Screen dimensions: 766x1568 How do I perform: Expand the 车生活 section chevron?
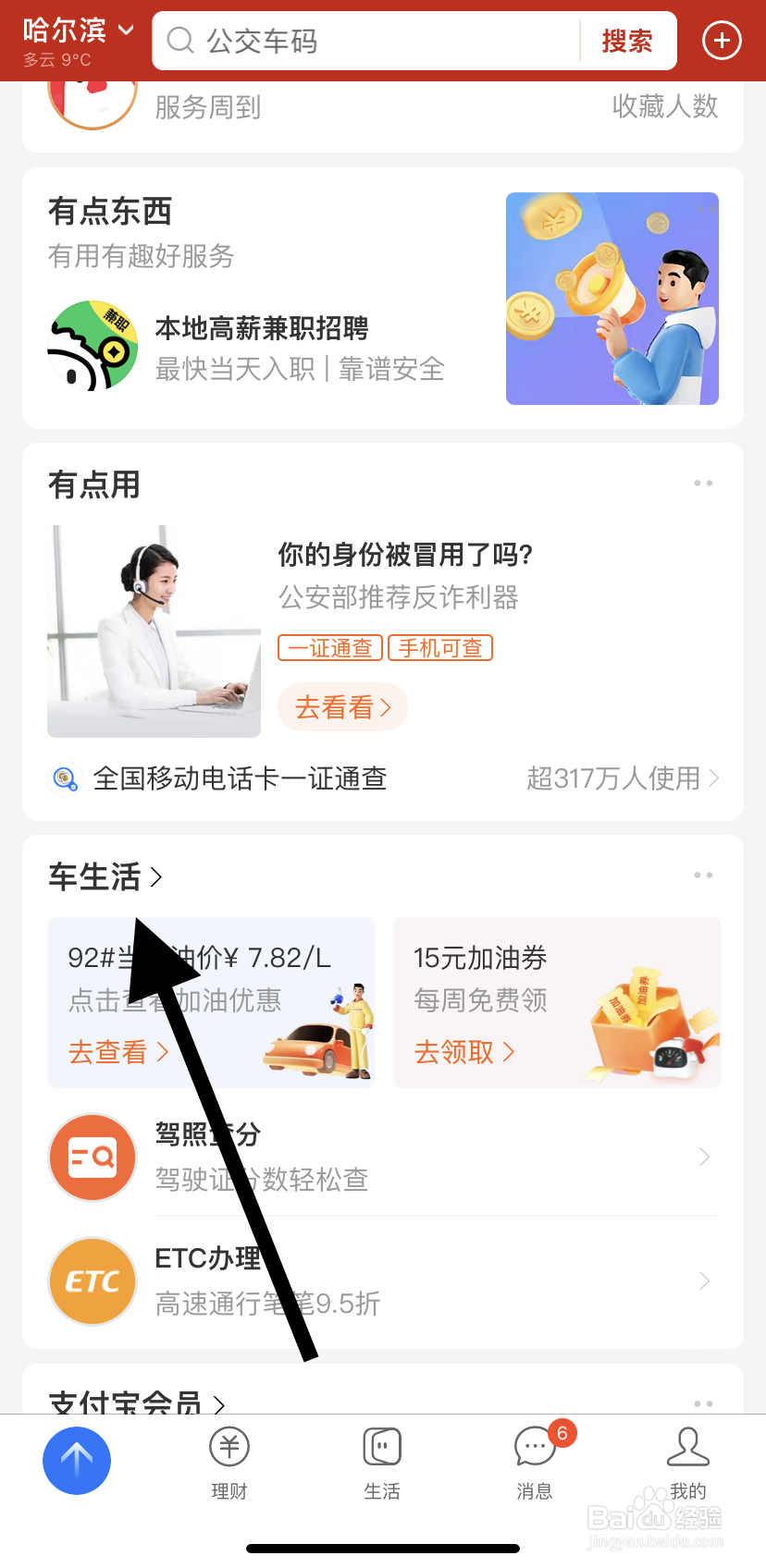154,878
